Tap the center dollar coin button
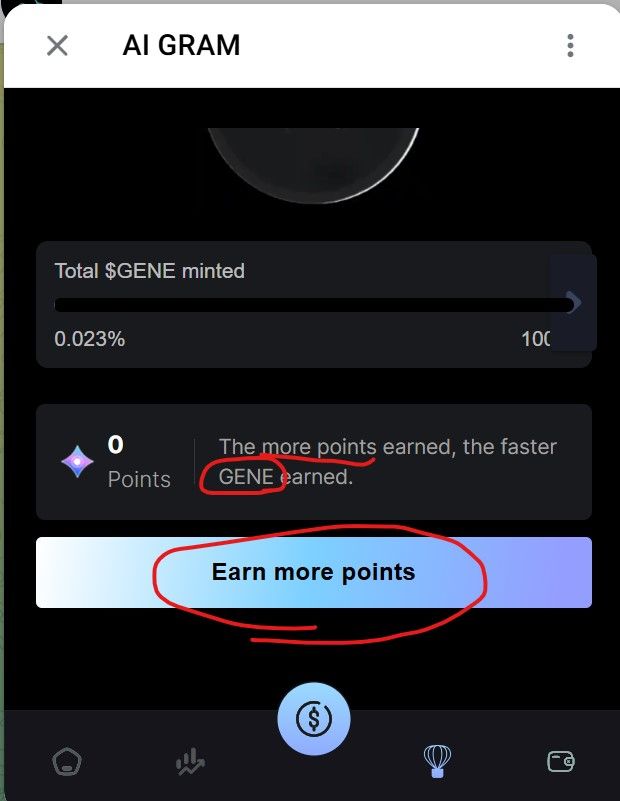 (x=313, y=718)
